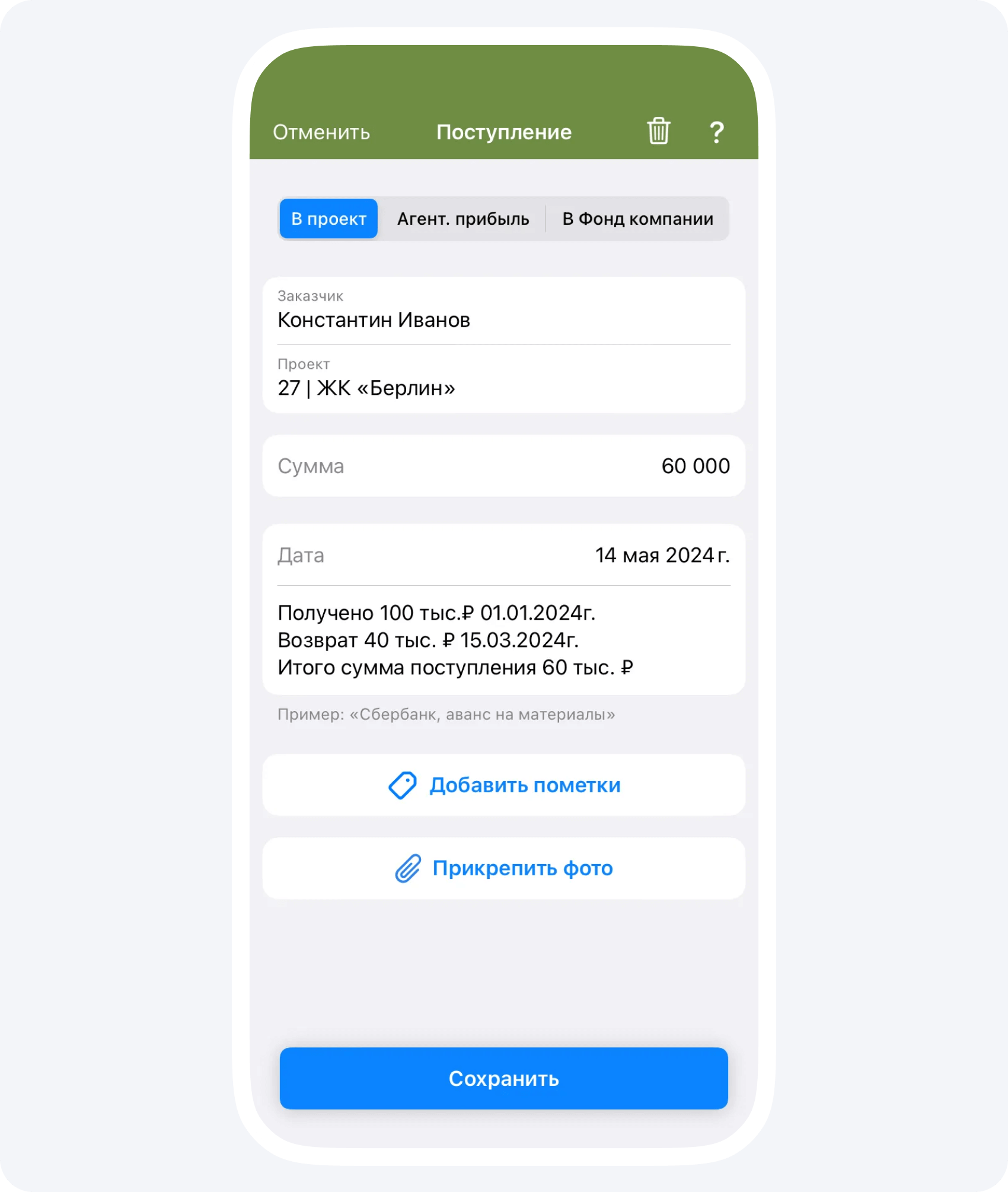
Task: Switch to В Фонд компании segment
Action: [637, 219]
